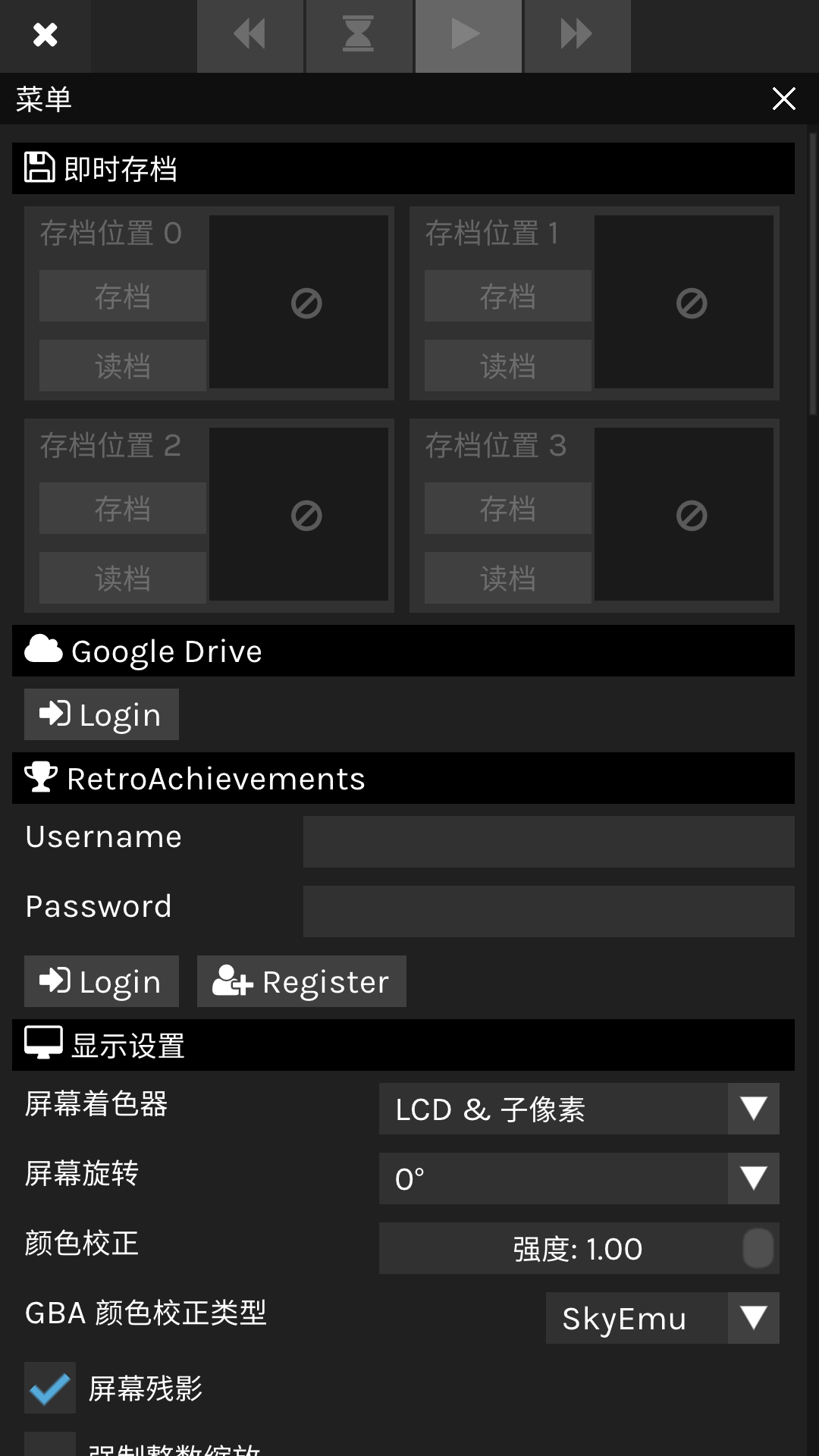The image size is (819, 1456).
Task: Click the fast-forward icon
Action: (x=577, y=36)
